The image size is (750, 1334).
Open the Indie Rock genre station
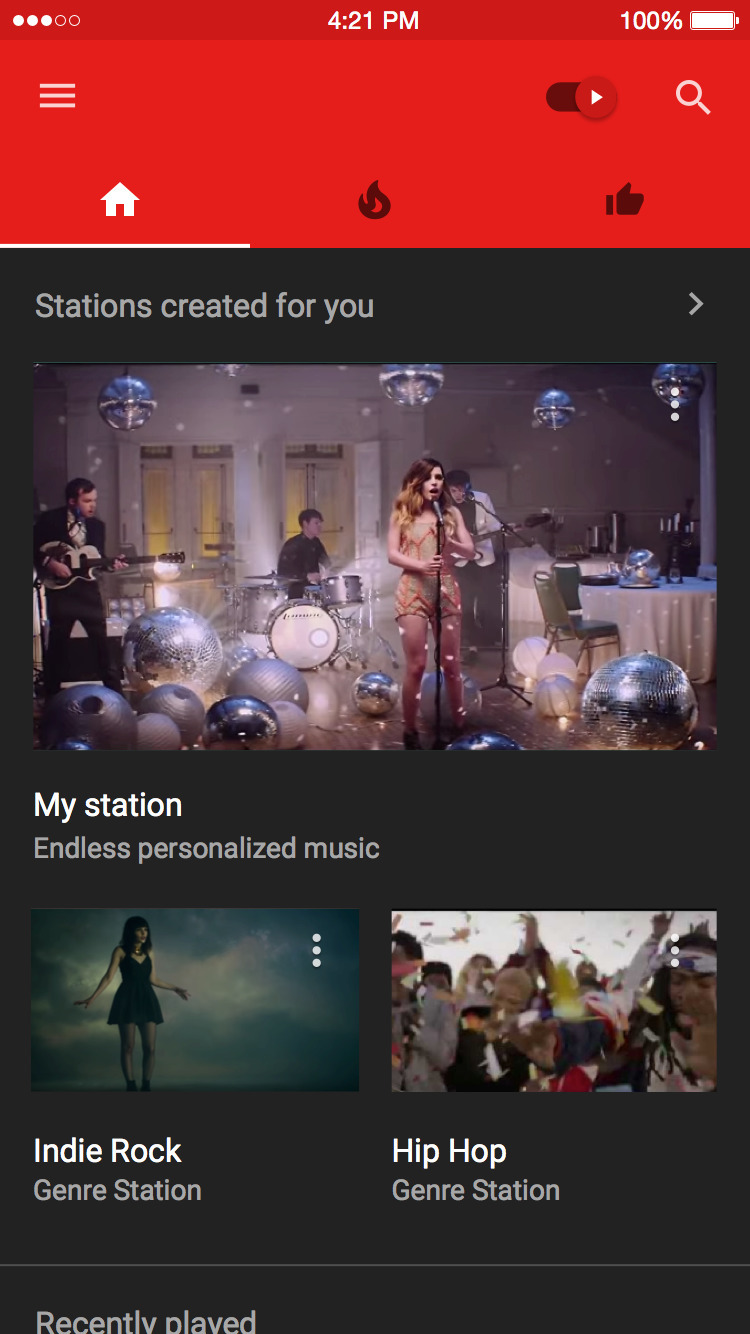[x=194, y=1000]
